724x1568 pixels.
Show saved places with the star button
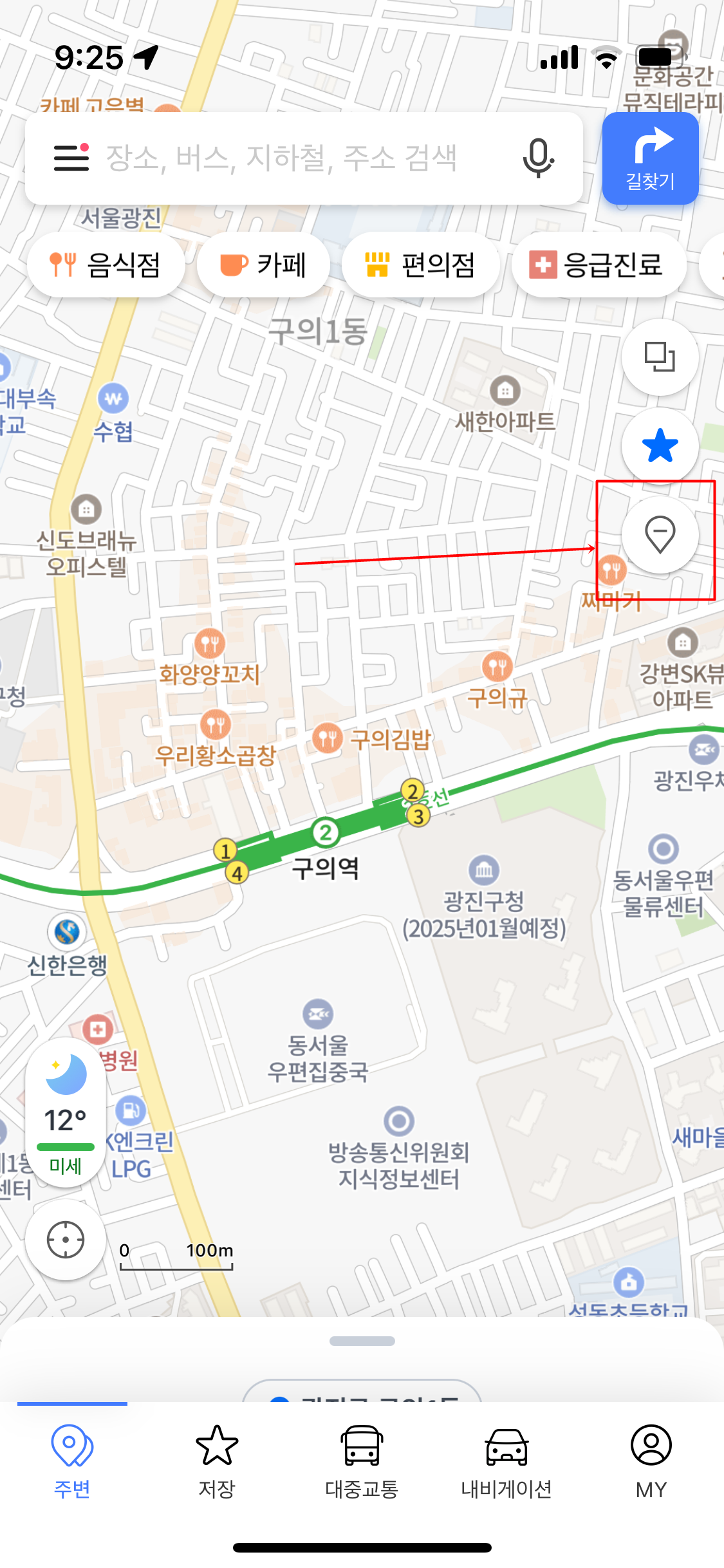(660, 446)
